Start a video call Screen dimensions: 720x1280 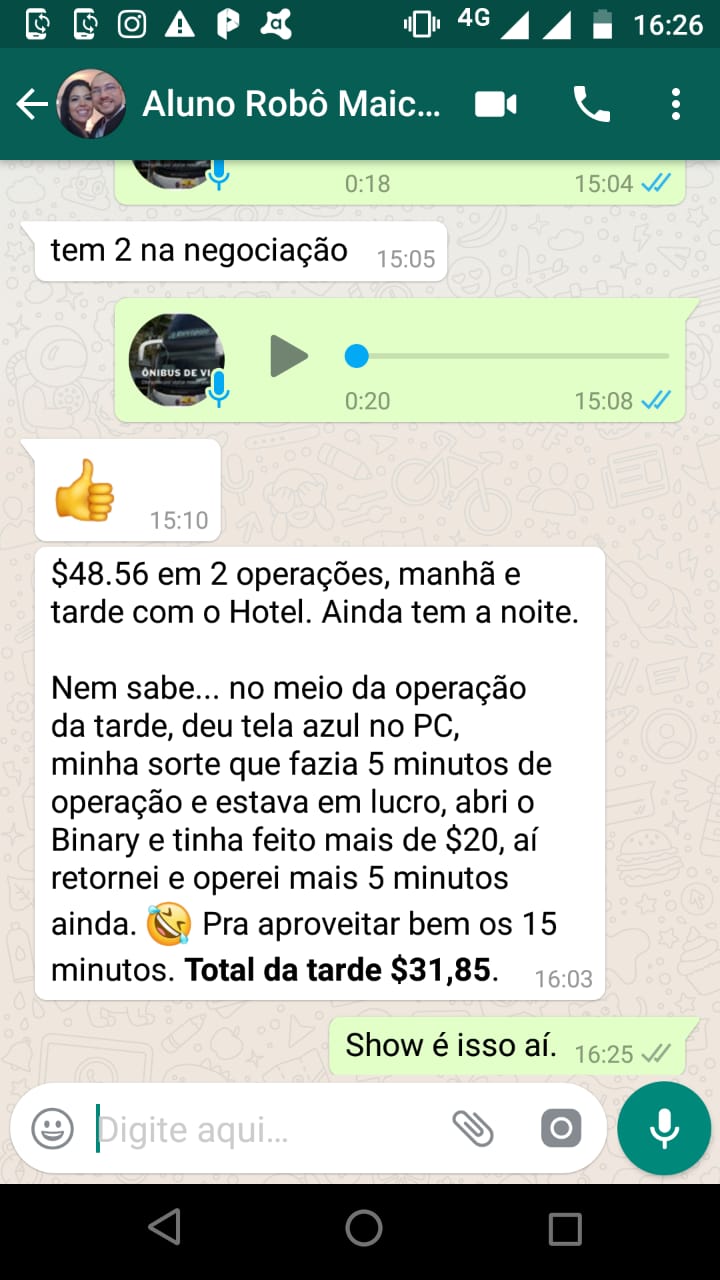pyautogui.click(x=495, y=104)
